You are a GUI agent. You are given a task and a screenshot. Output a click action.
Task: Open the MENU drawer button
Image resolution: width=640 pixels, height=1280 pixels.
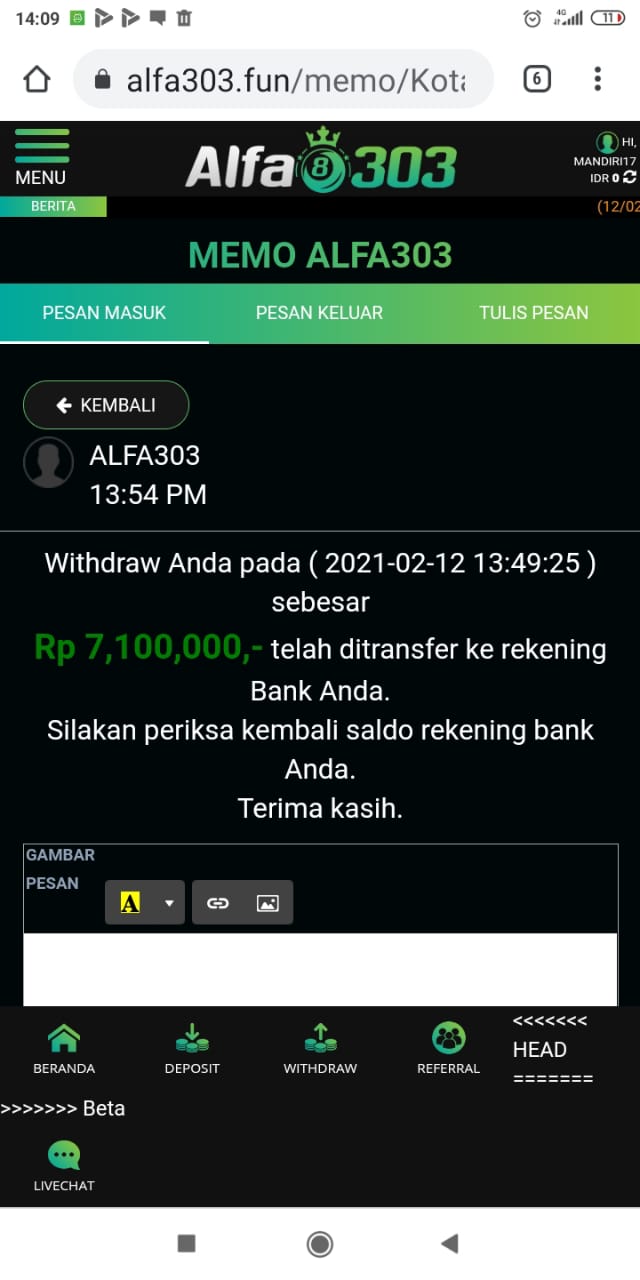coord(41,158)
